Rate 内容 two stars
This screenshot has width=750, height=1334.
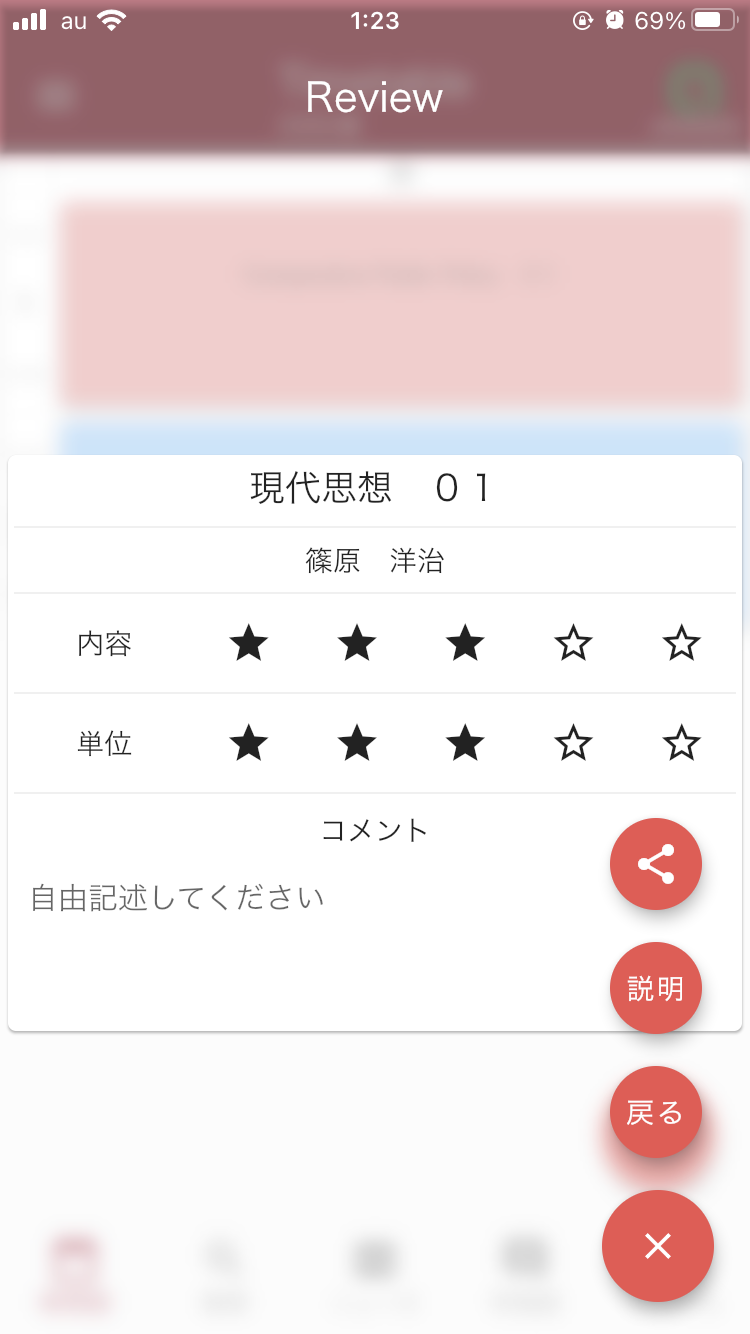tap(357, 643)
